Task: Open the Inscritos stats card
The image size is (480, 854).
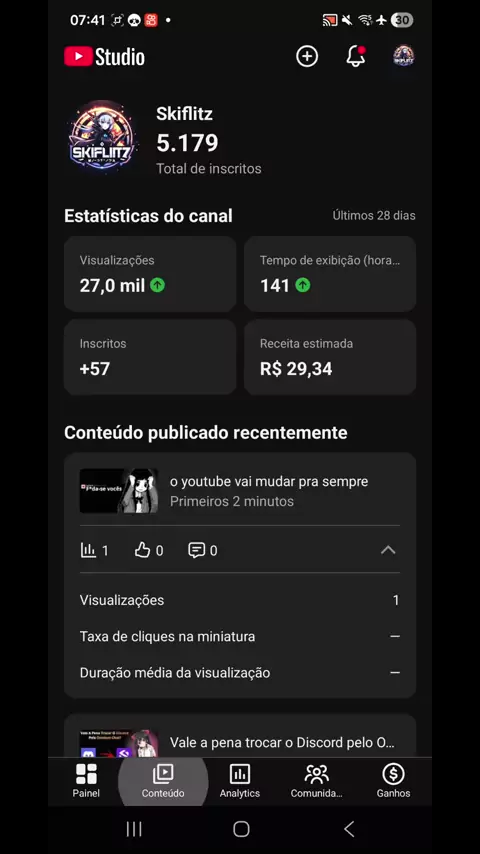Action: (150, 357)
